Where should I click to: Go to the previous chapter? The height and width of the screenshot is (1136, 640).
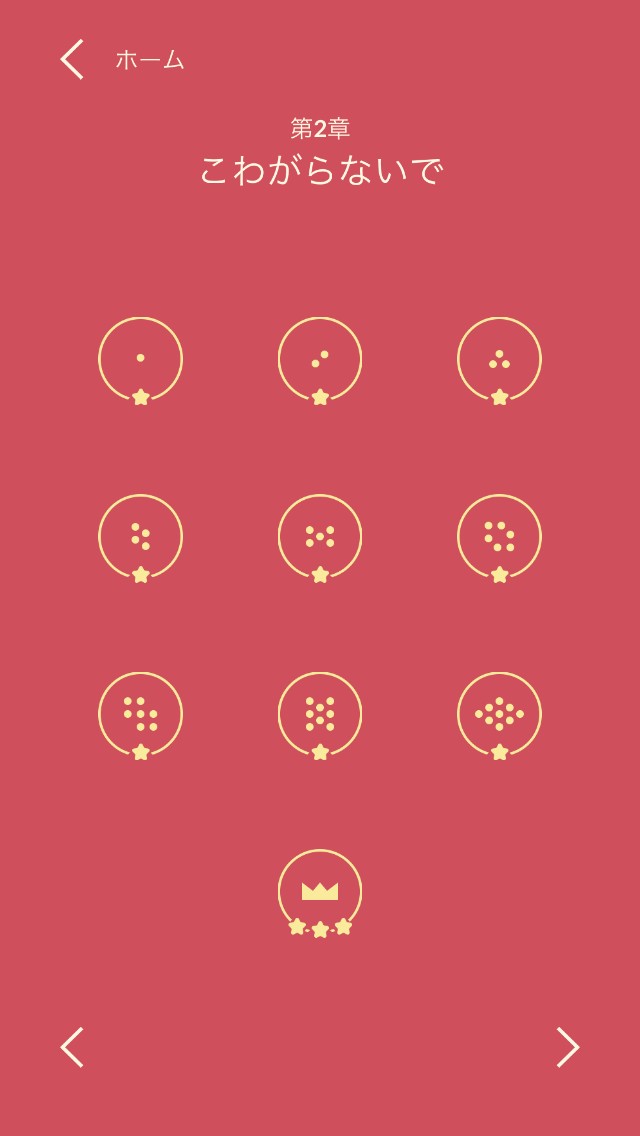pyautogui.click(x=72, y=1047)
